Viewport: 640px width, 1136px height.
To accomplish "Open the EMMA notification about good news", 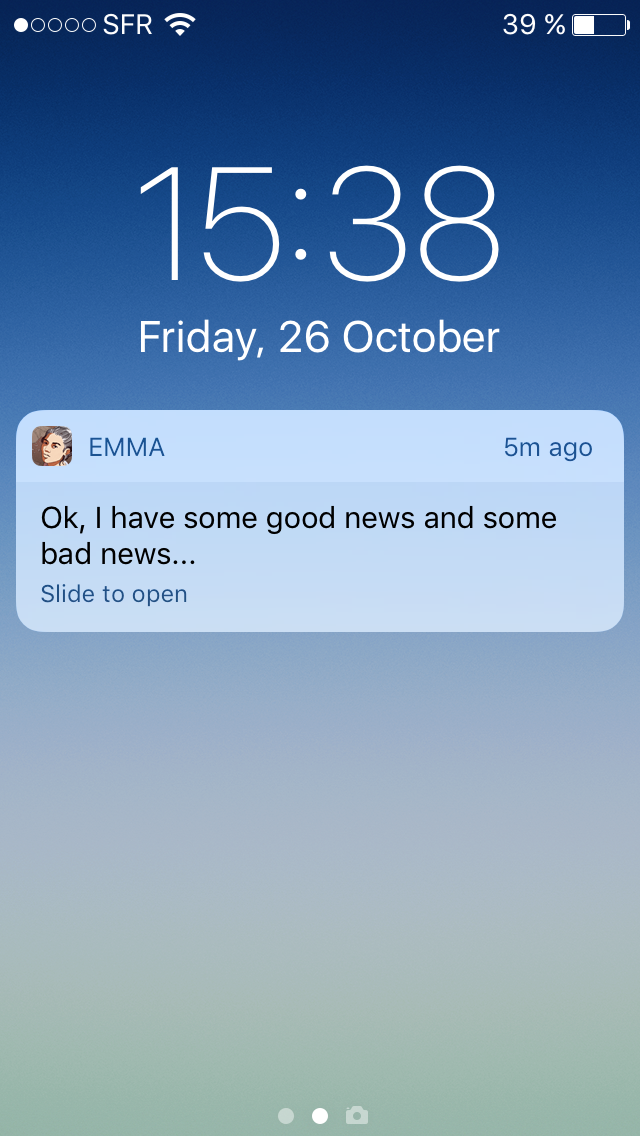I will (320, 521).
